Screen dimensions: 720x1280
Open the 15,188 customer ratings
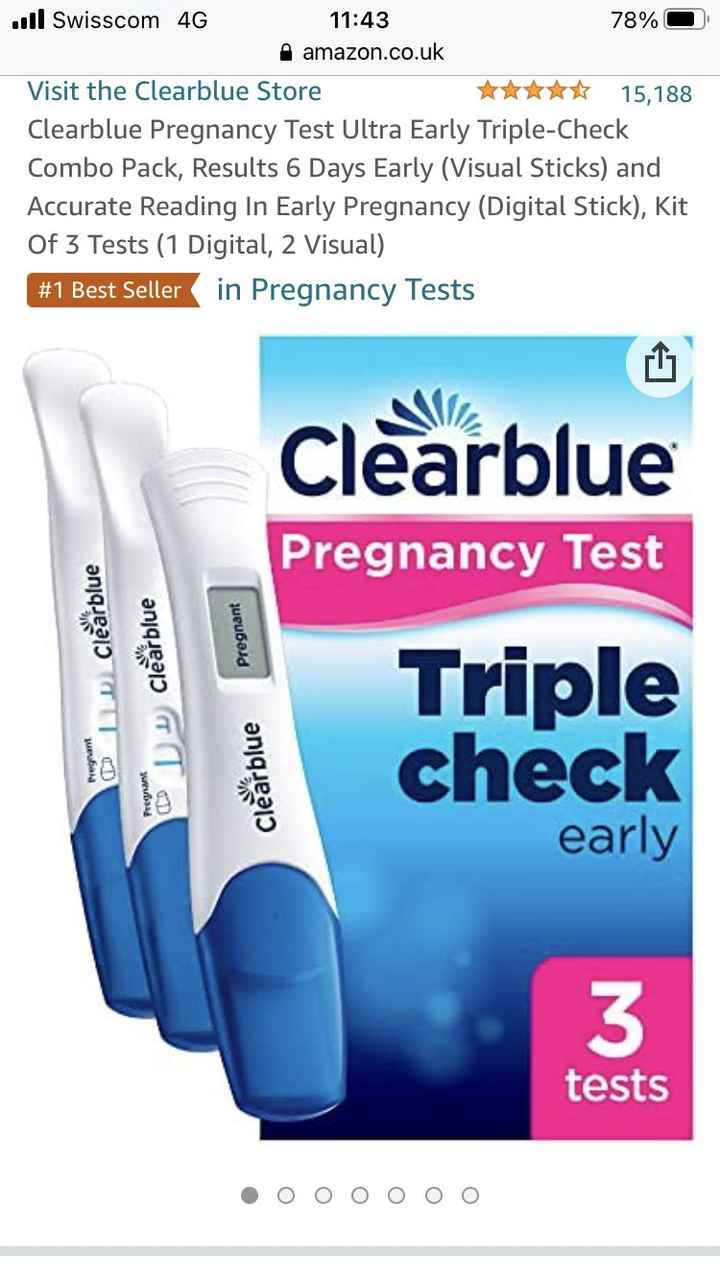[656, 93]
